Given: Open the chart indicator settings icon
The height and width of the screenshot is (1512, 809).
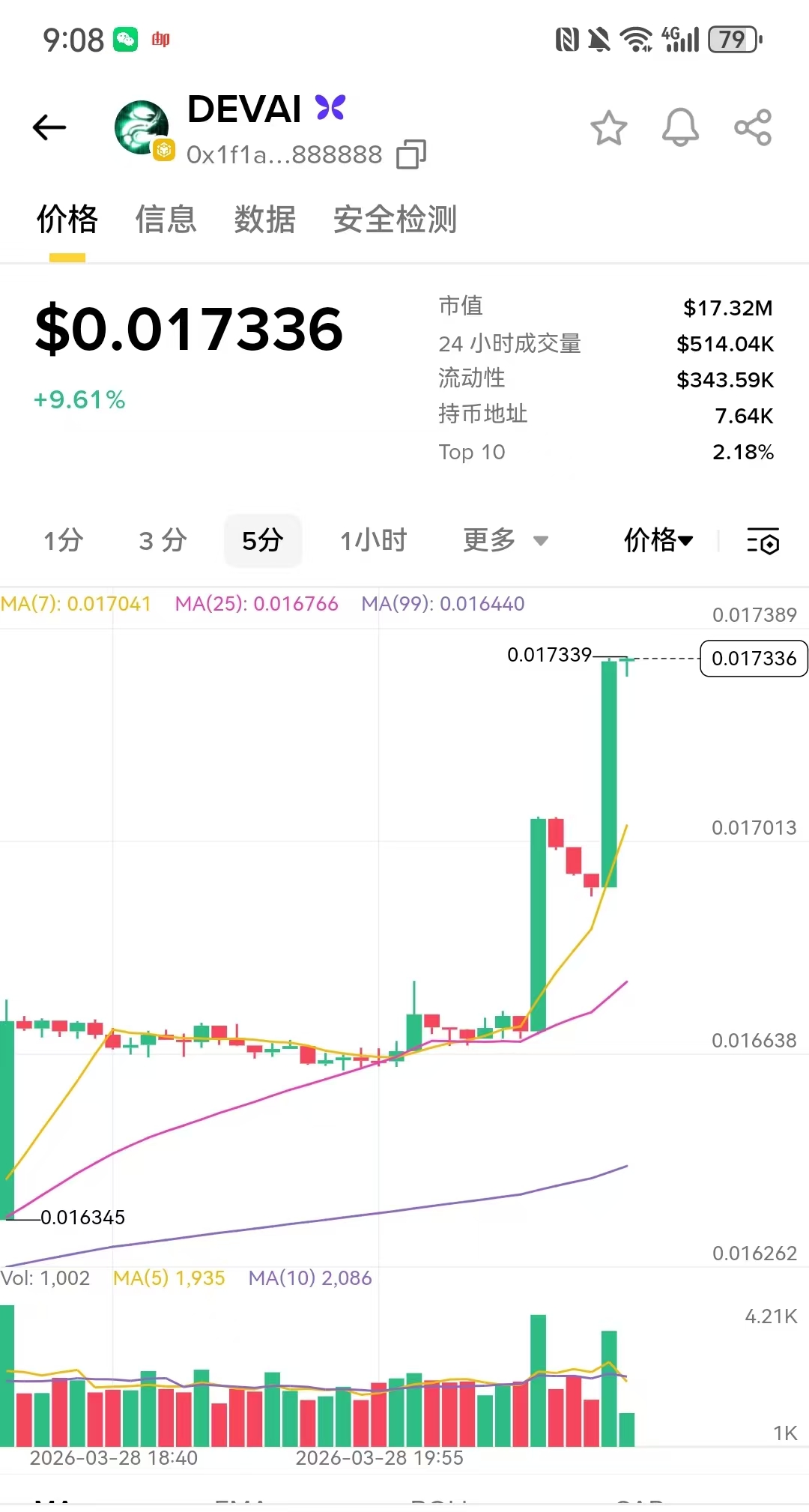Looking at the screenshot, I should [x=763, y=541].
